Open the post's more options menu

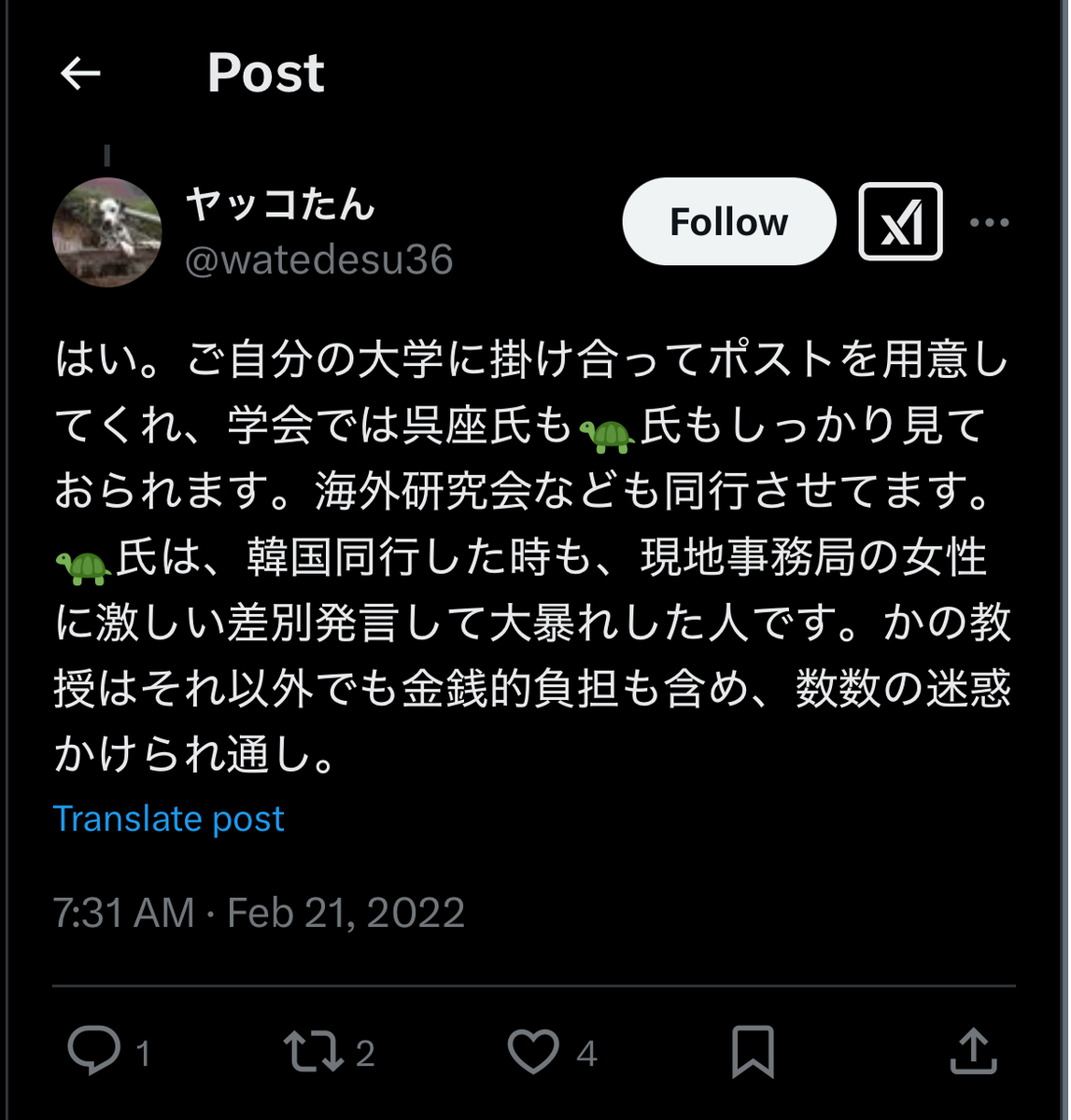[989, 222]
